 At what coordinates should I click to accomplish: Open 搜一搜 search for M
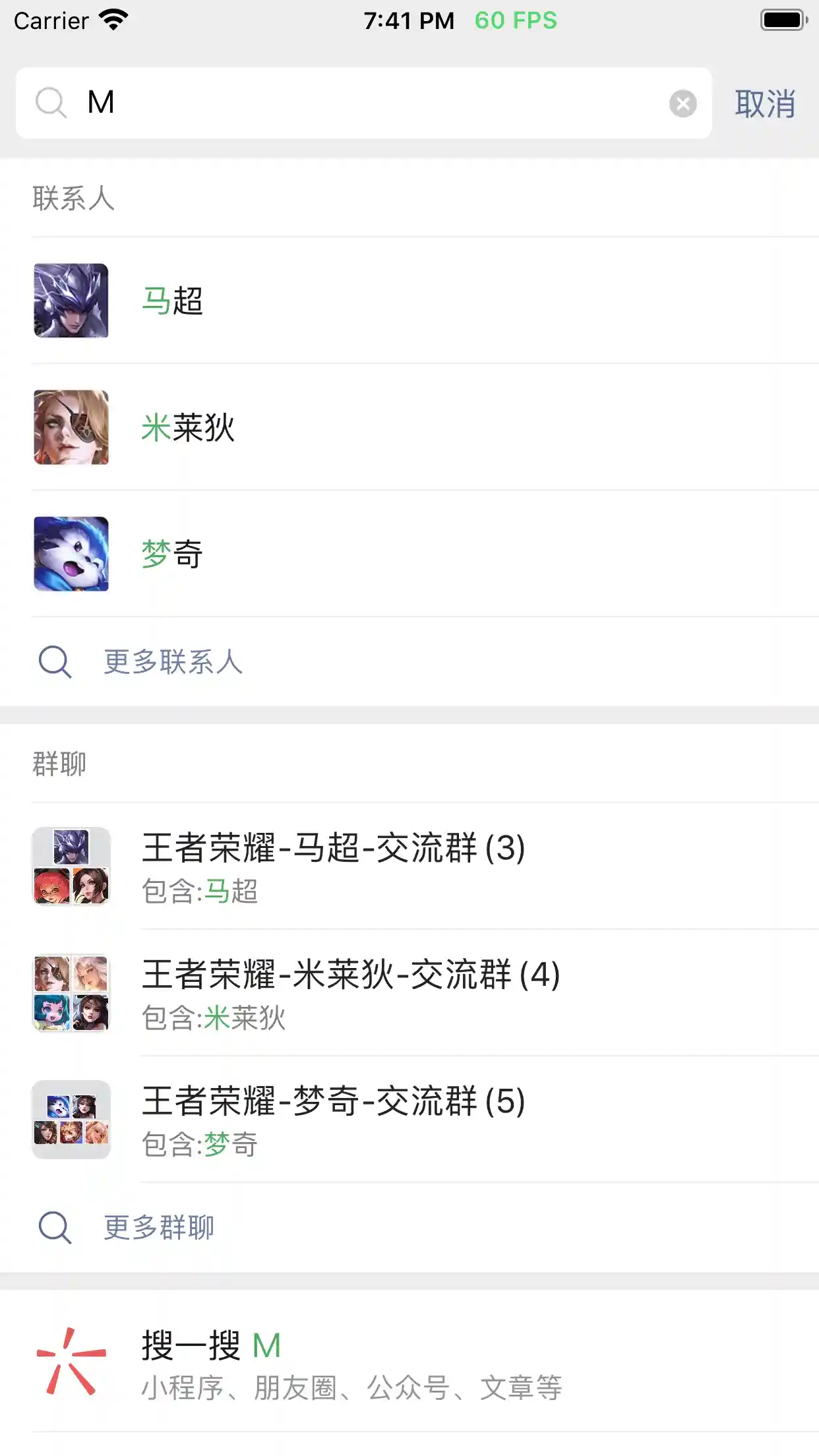pos(409,1363)
